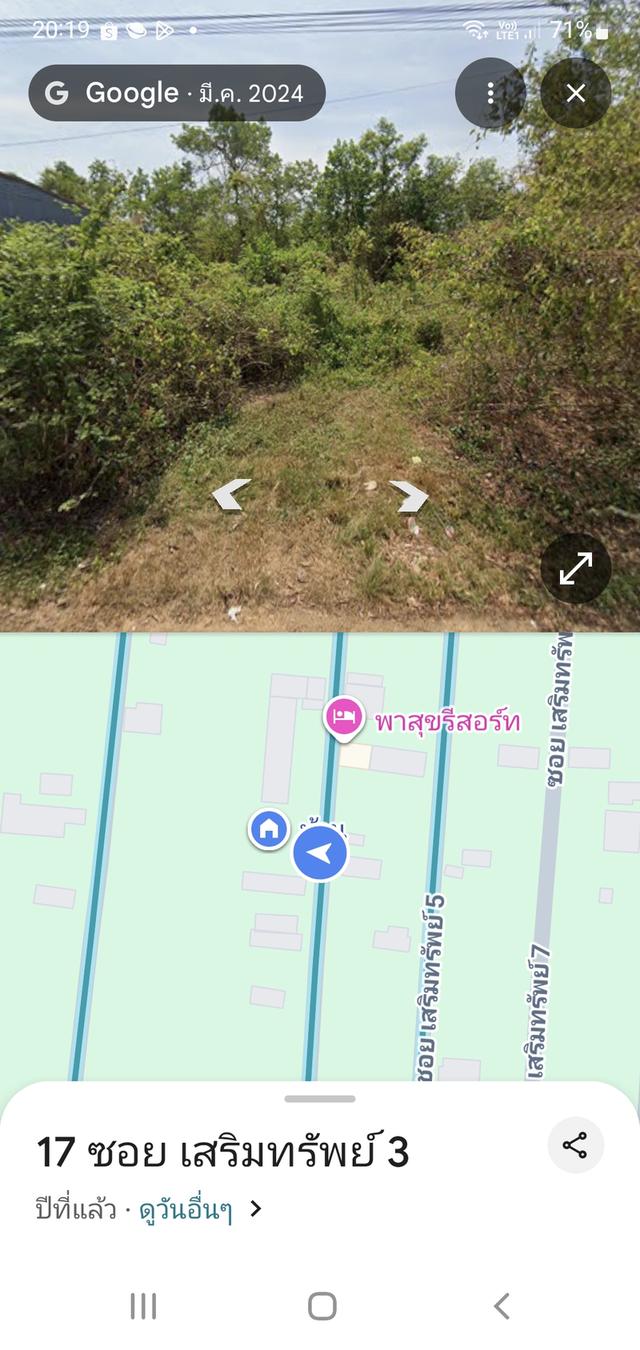Move right along the street view

408,496
